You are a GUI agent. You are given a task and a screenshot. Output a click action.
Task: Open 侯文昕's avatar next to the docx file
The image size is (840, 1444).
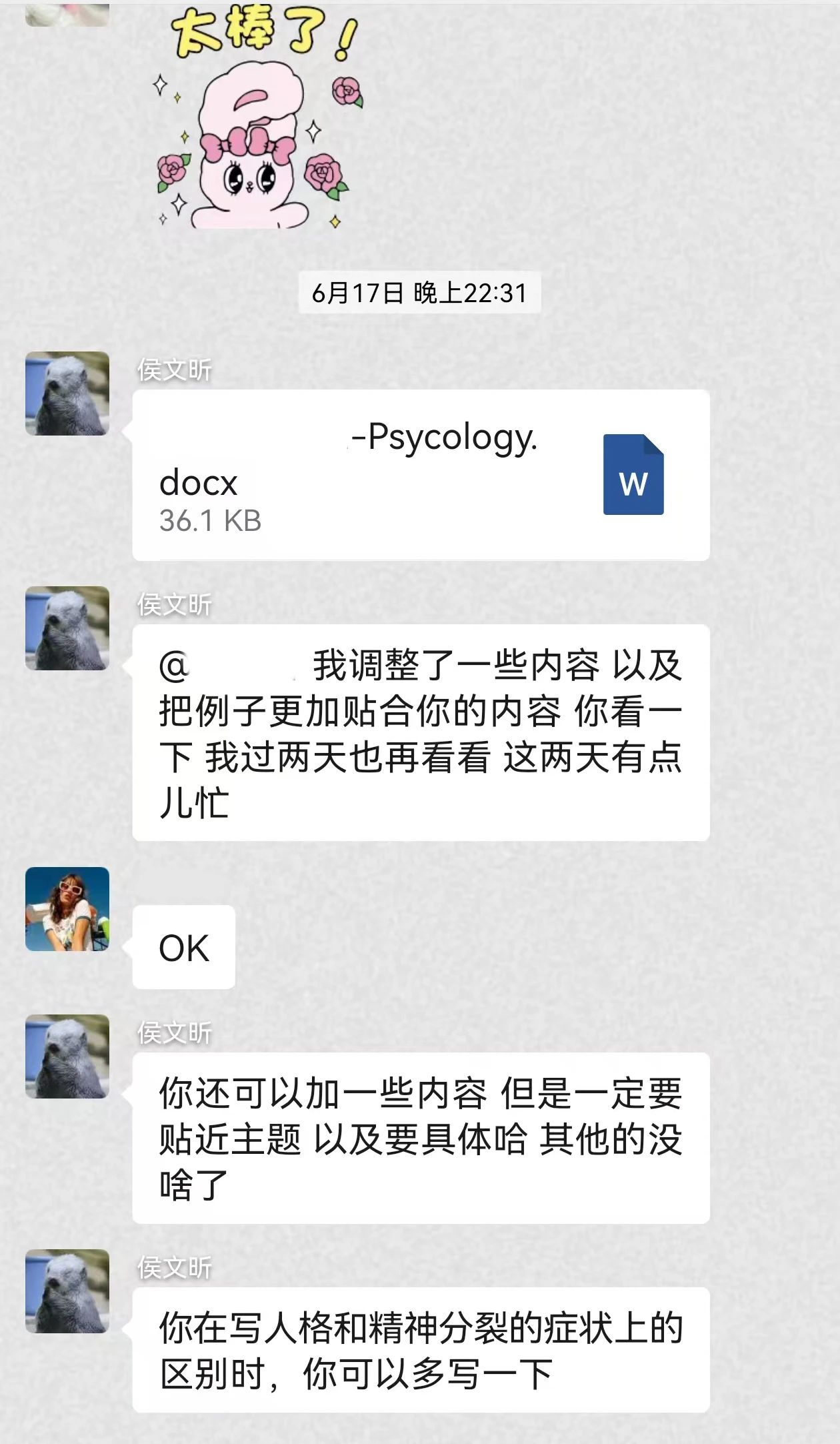tap(67, 394)
